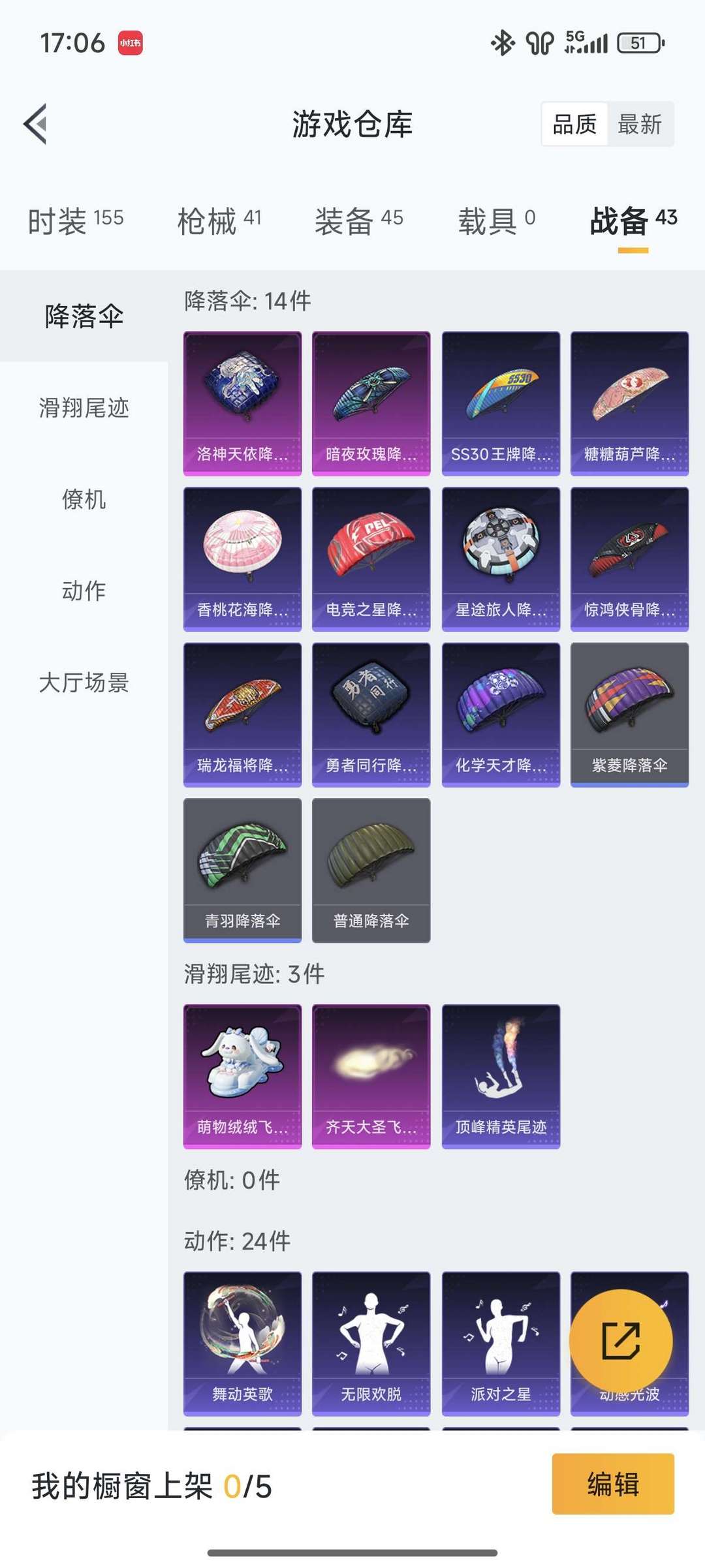Select the 品质 sorting option
This screenshot has width=705, height=1568.
click(x=574, y=124)
